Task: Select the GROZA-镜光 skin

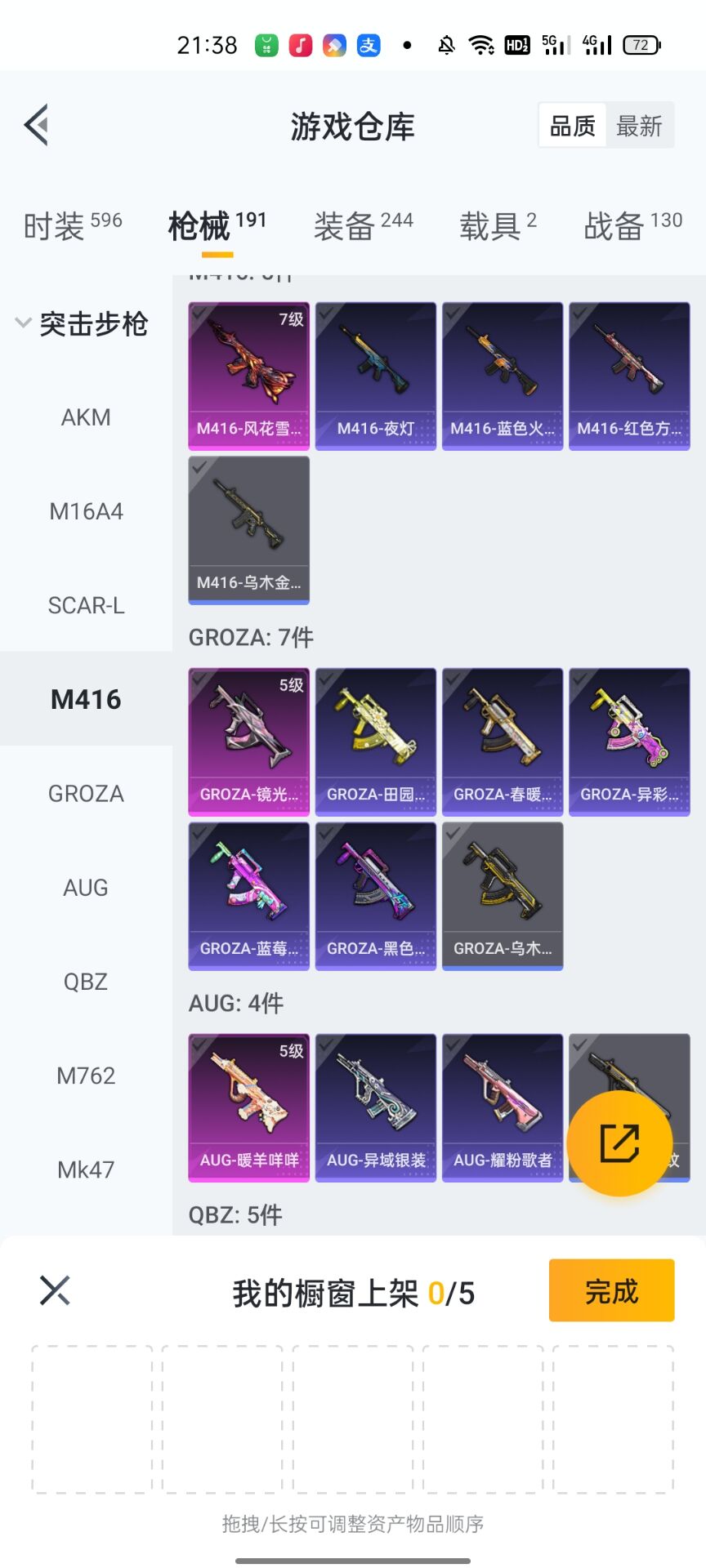Action: pos(249,742)
